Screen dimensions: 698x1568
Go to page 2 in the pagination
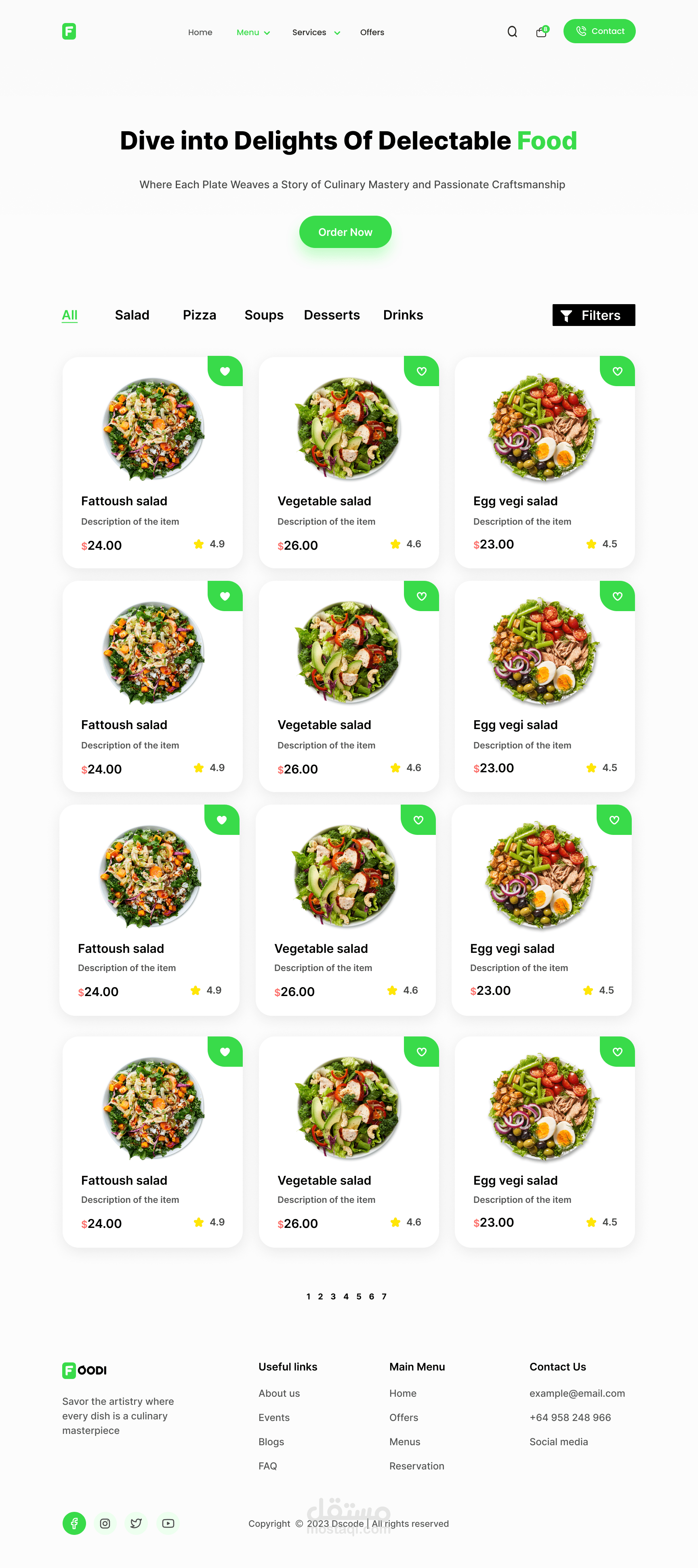tap(321, 1296)
